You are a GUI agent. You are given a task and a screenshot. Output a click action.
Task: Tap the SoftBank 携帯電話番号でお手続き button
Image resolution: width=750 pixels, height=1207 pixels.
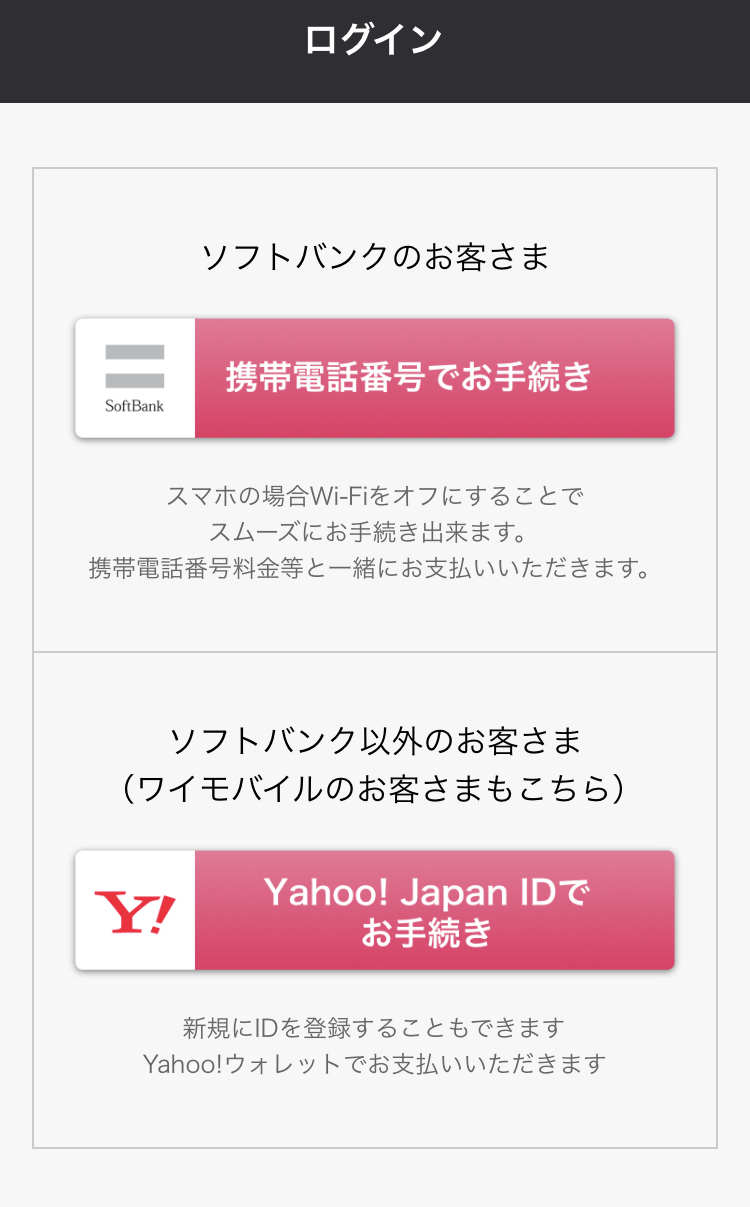[375, 378]
